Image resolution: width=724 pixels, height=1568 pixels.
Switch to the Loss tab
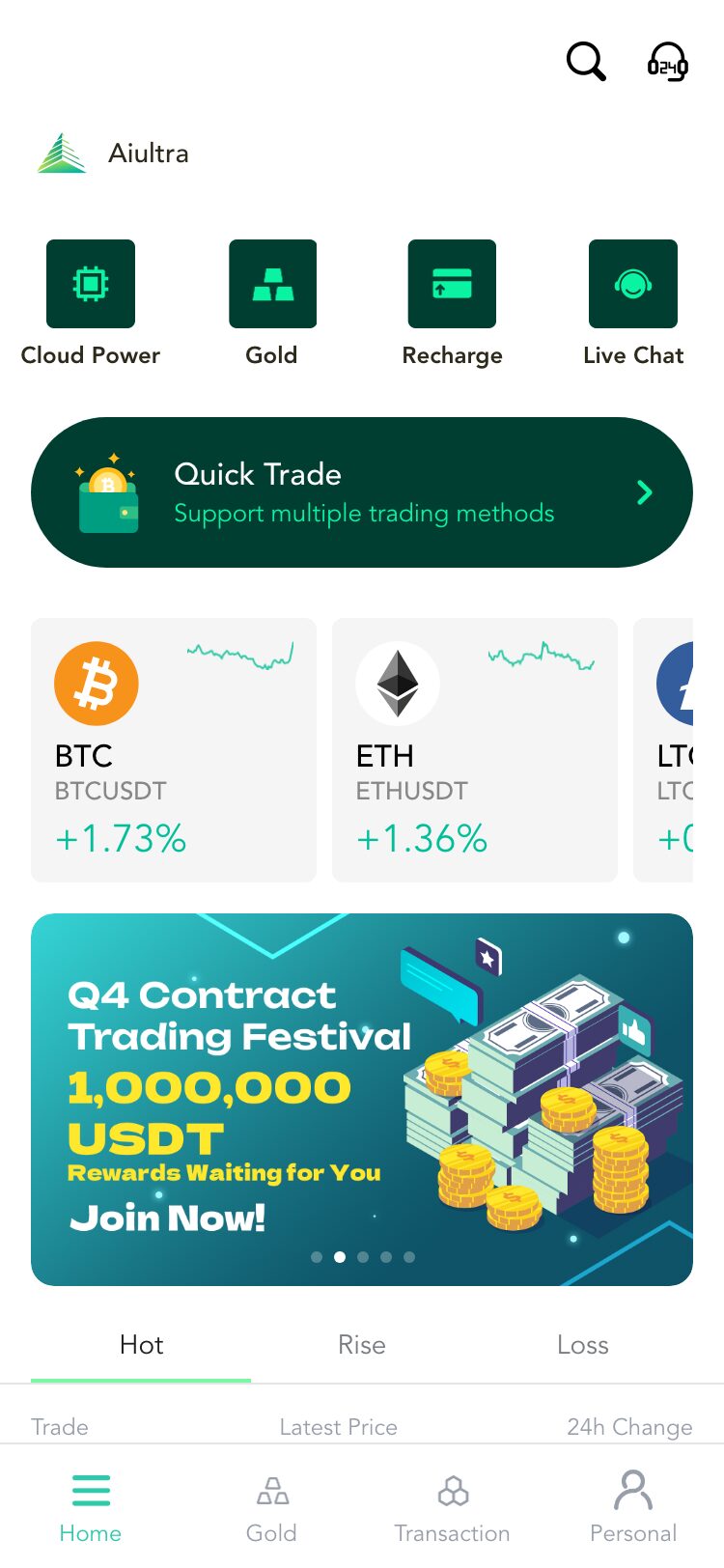point(582,1345)
